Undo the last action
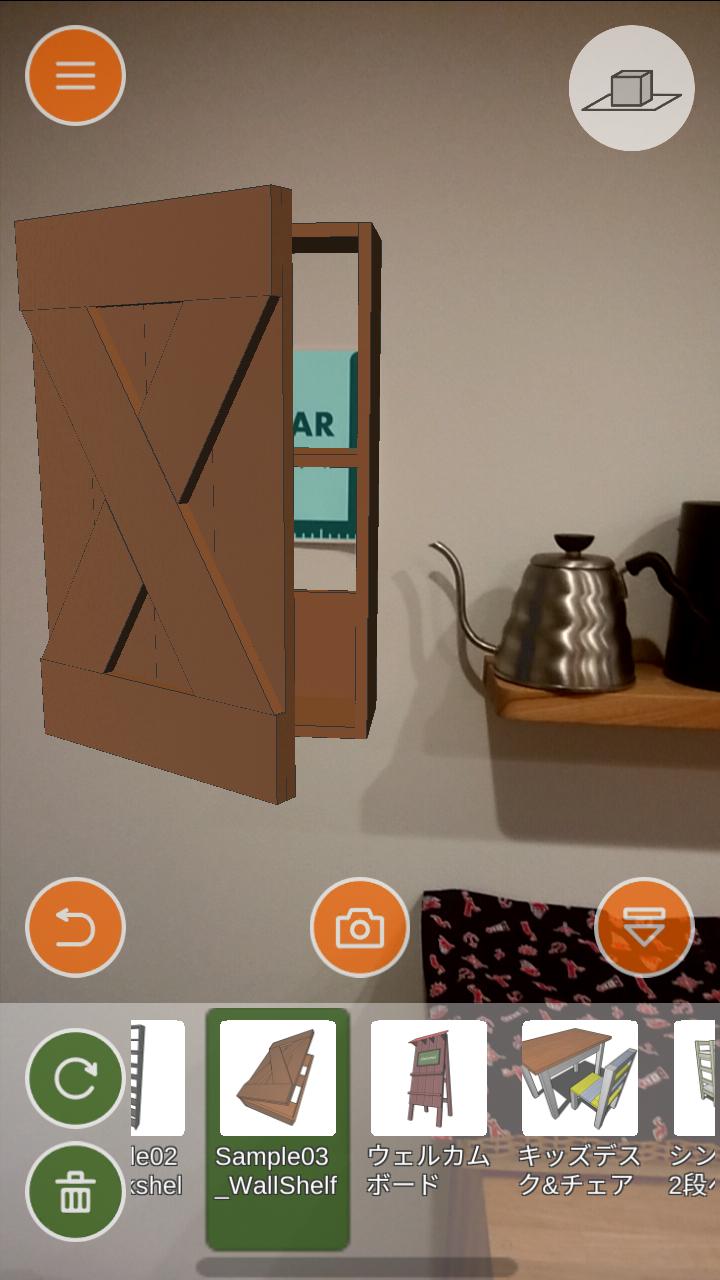The image size is (720, 1280). (75, 927)
